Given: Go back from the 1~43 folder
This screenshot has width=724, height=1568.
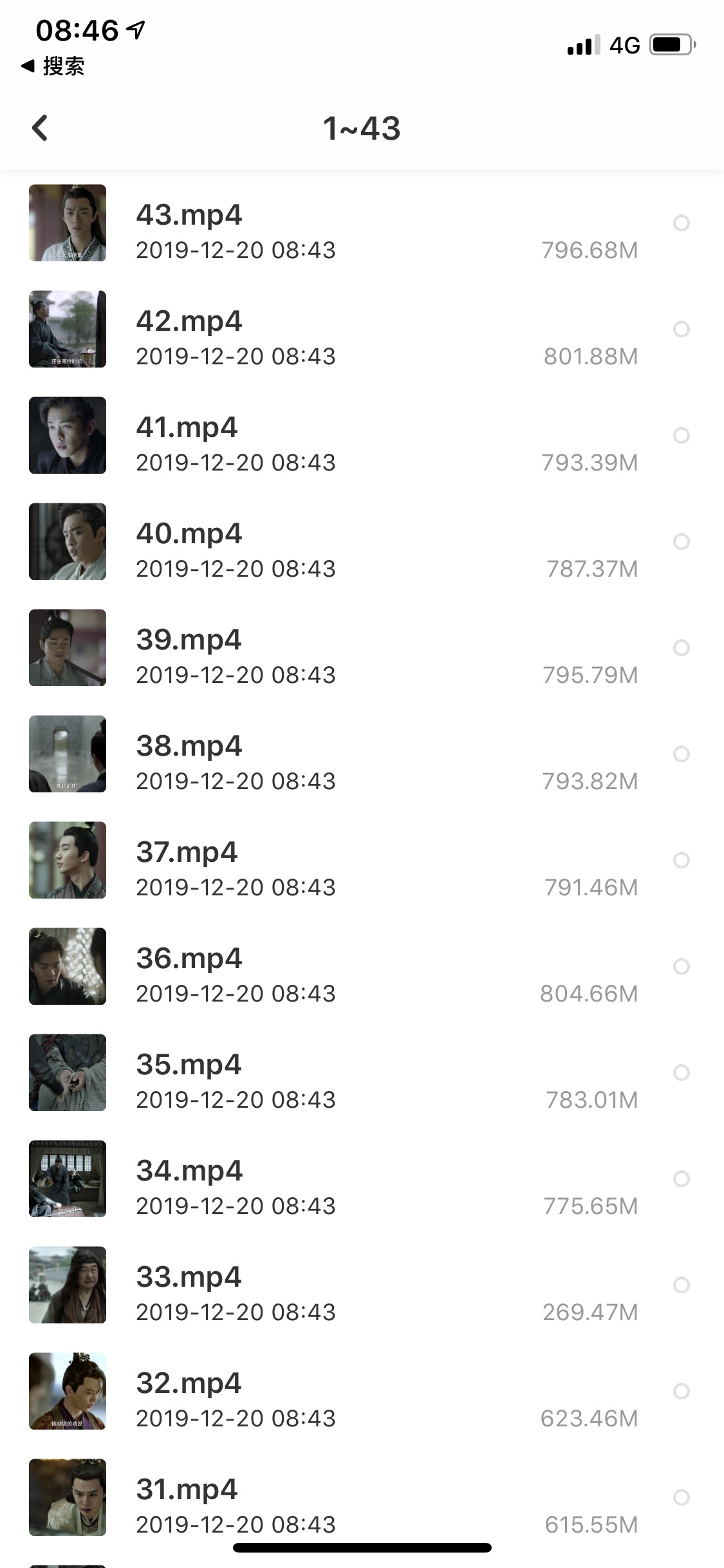Looking at the screenshot, I should pos(40,128).
